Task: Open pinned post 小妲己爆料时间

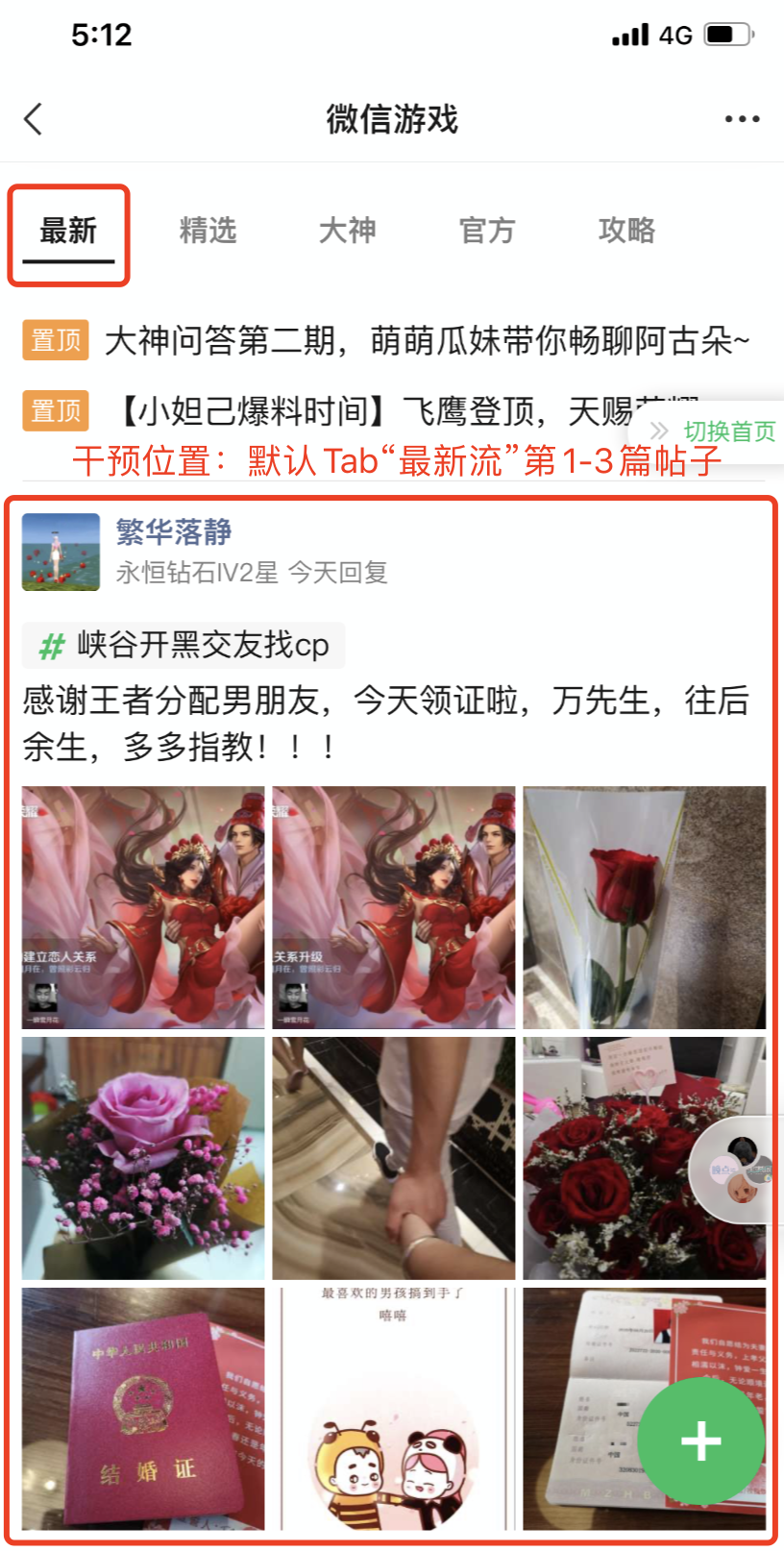Action: coord(365,411)
